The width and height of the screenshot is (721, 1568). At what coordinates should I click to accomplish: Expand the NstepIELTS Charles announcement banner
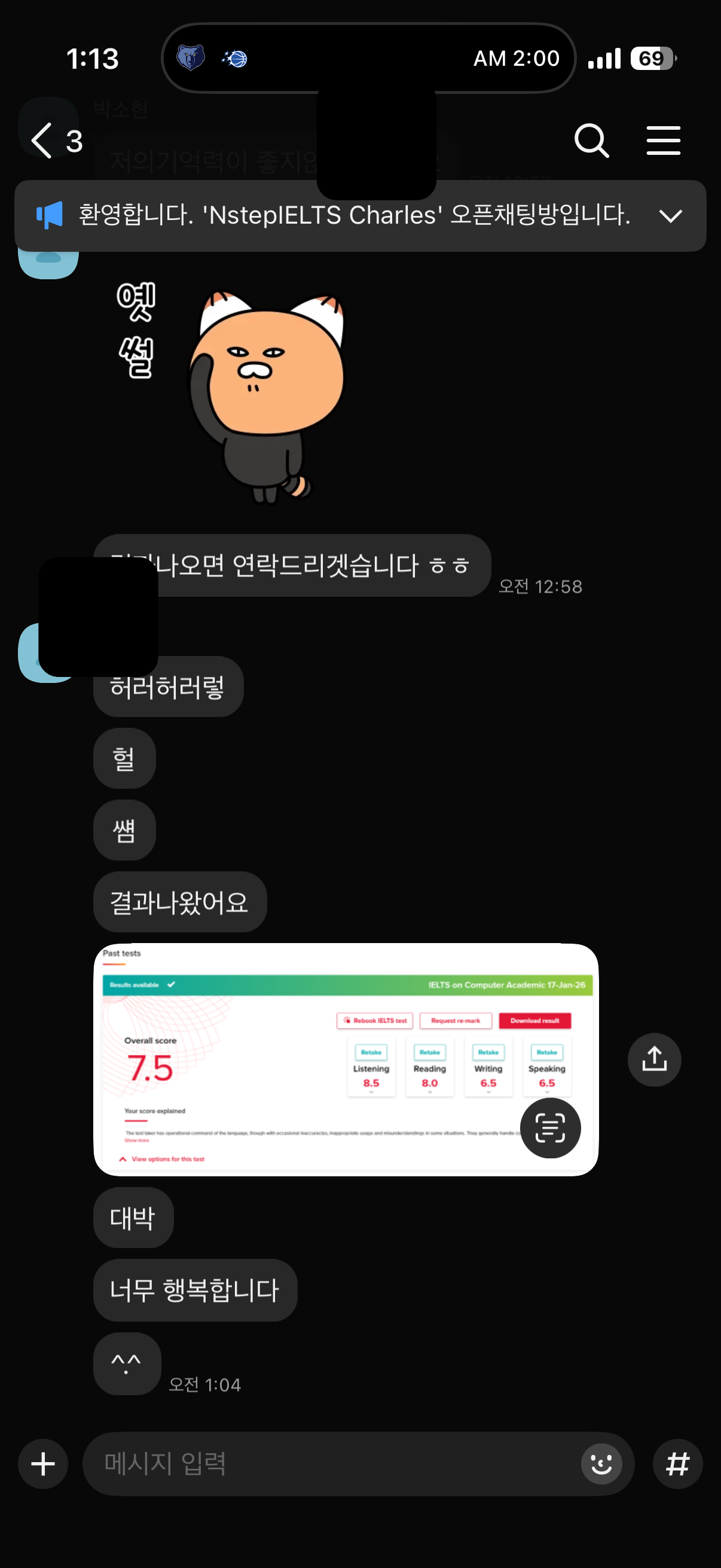point(671,216)
